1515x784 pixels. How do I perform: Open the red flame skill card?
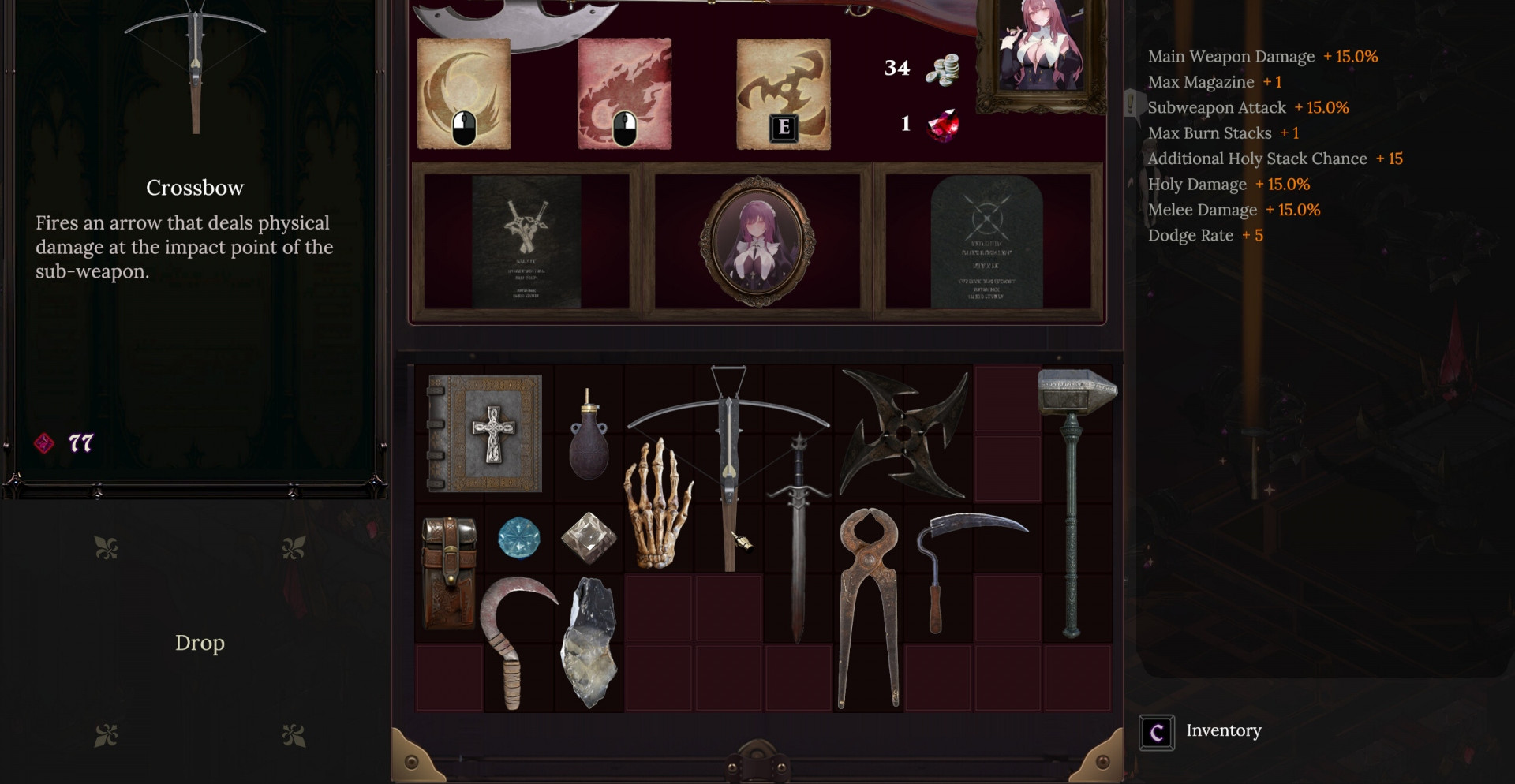click(x=624, y=93)
